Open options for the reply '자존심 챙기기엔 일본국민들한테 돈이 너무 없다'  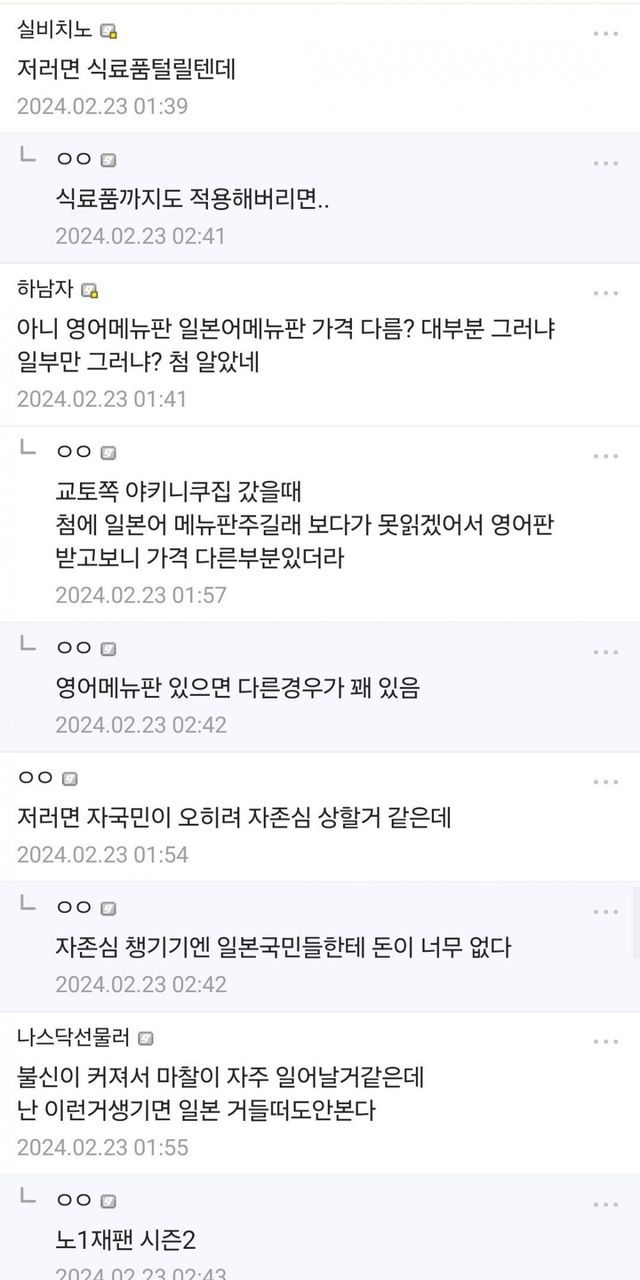605,912
